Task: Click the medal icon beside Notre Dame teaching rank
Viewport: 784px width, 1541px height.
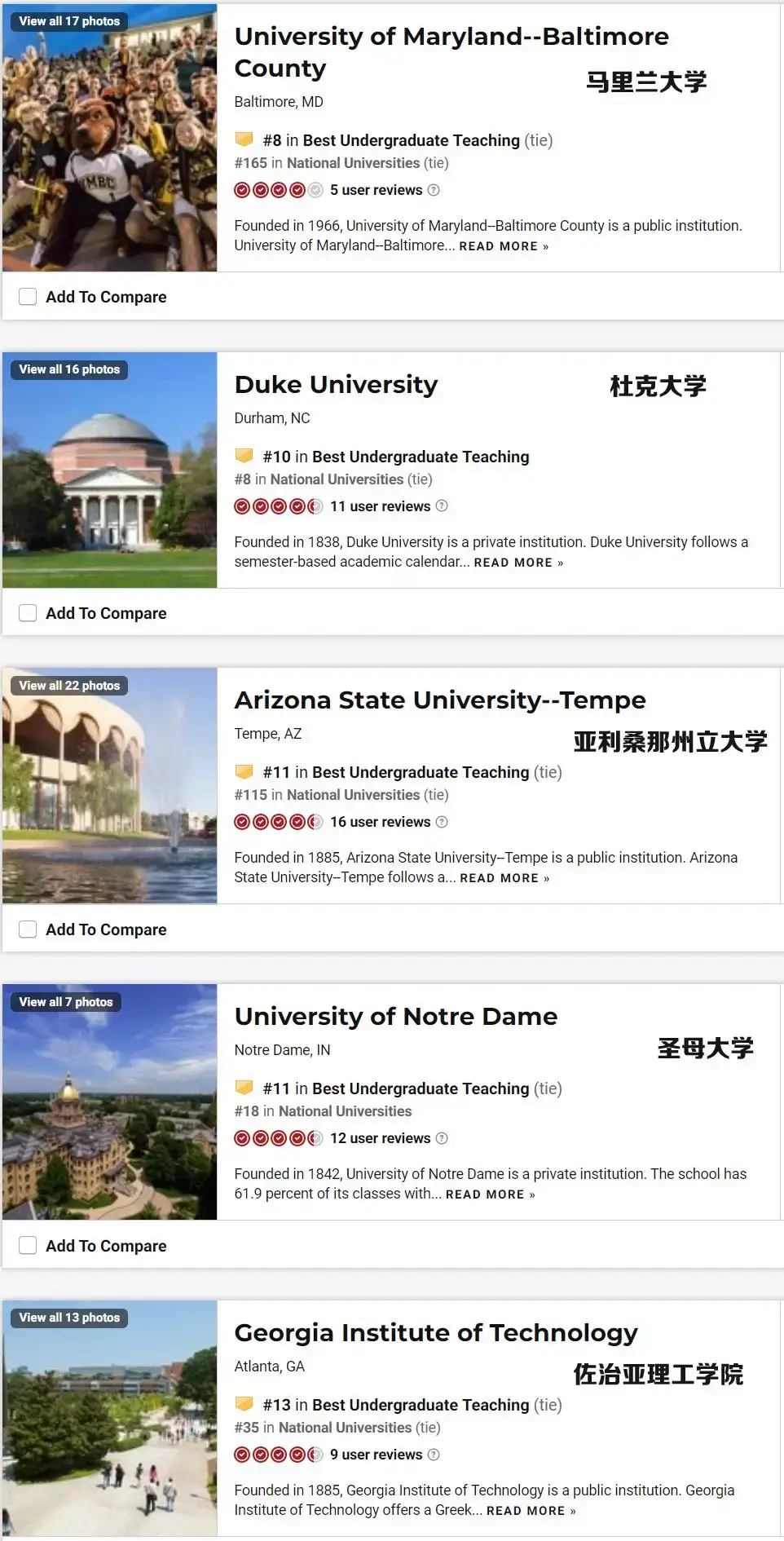Action: pos(245,1088)
